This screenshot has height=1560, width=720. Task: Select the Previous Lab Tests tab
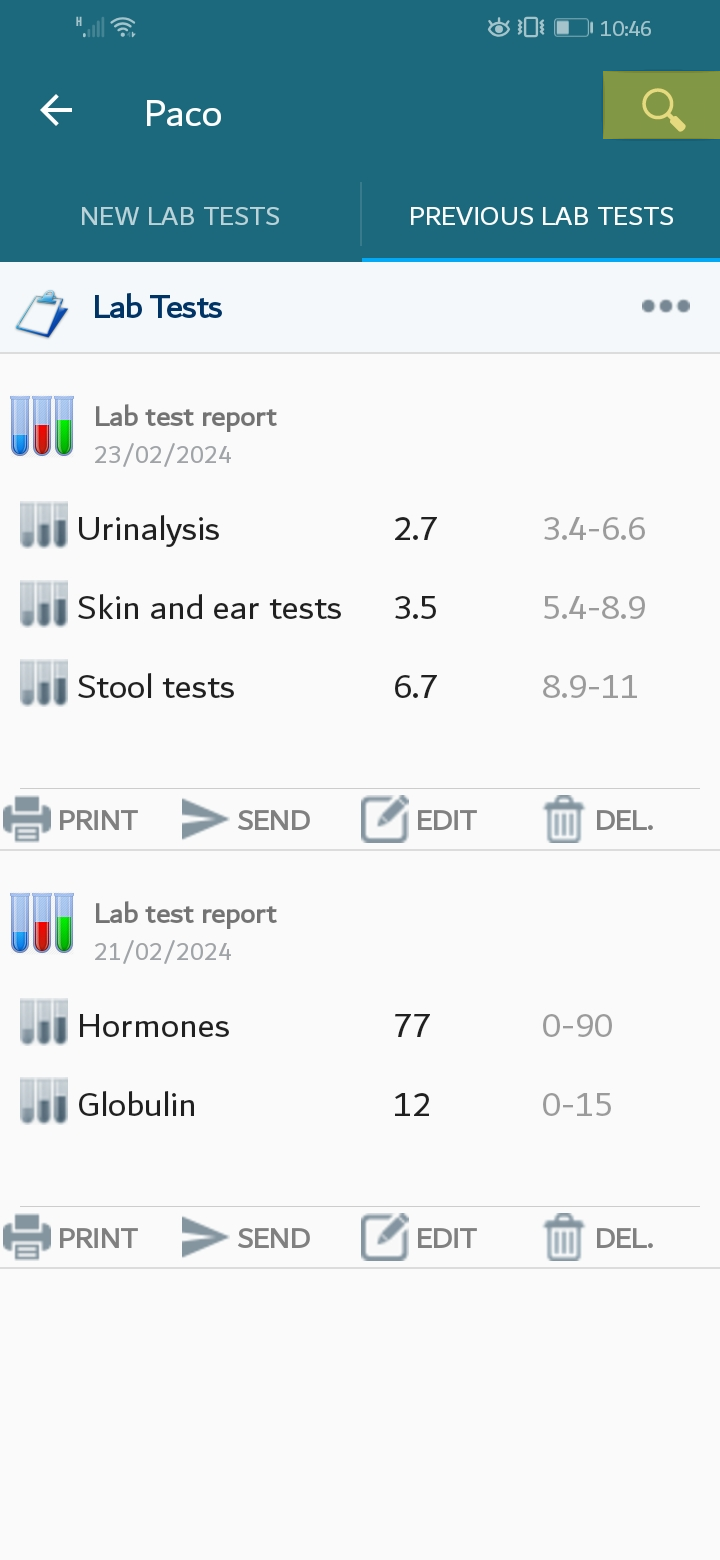point(541,216)
